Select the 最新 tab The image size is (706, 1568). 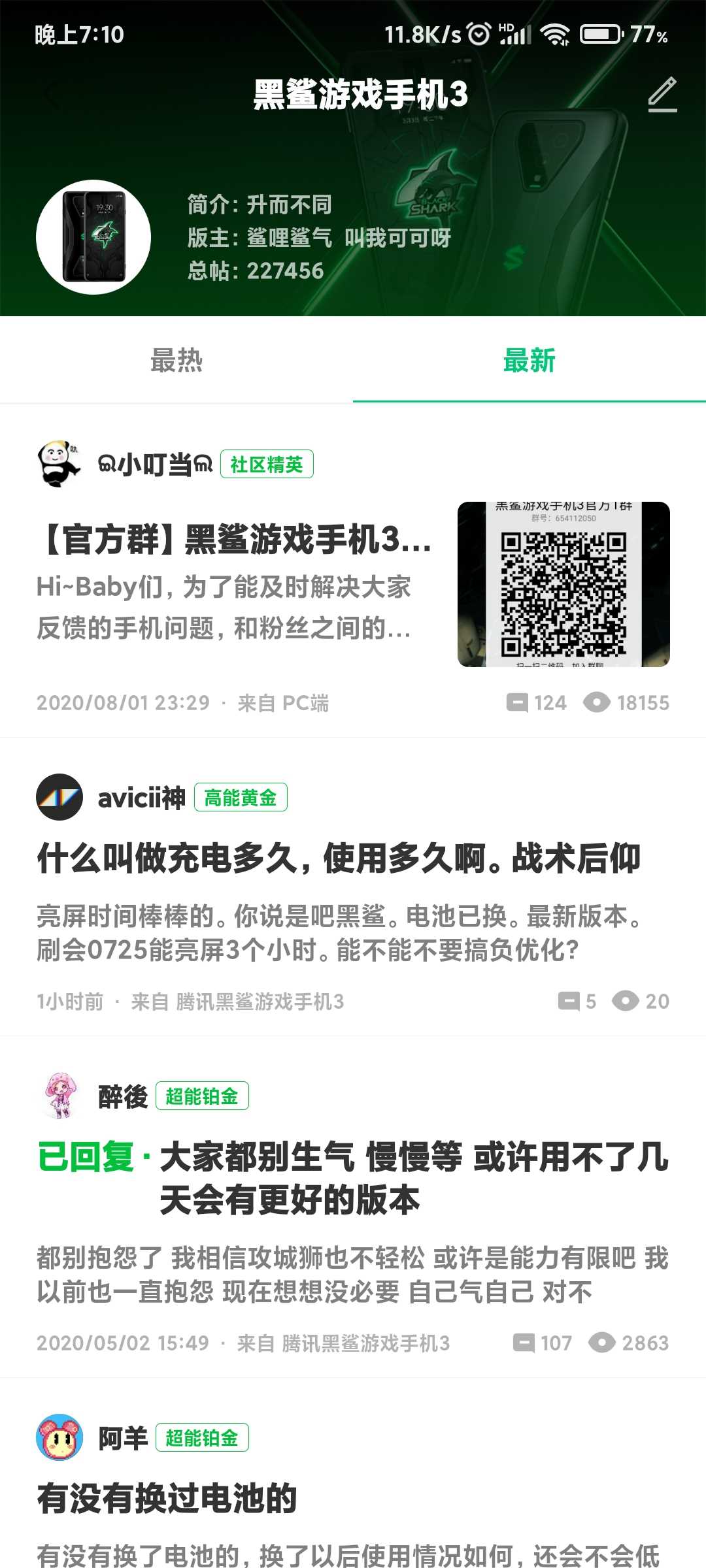(x=529, y=361)
